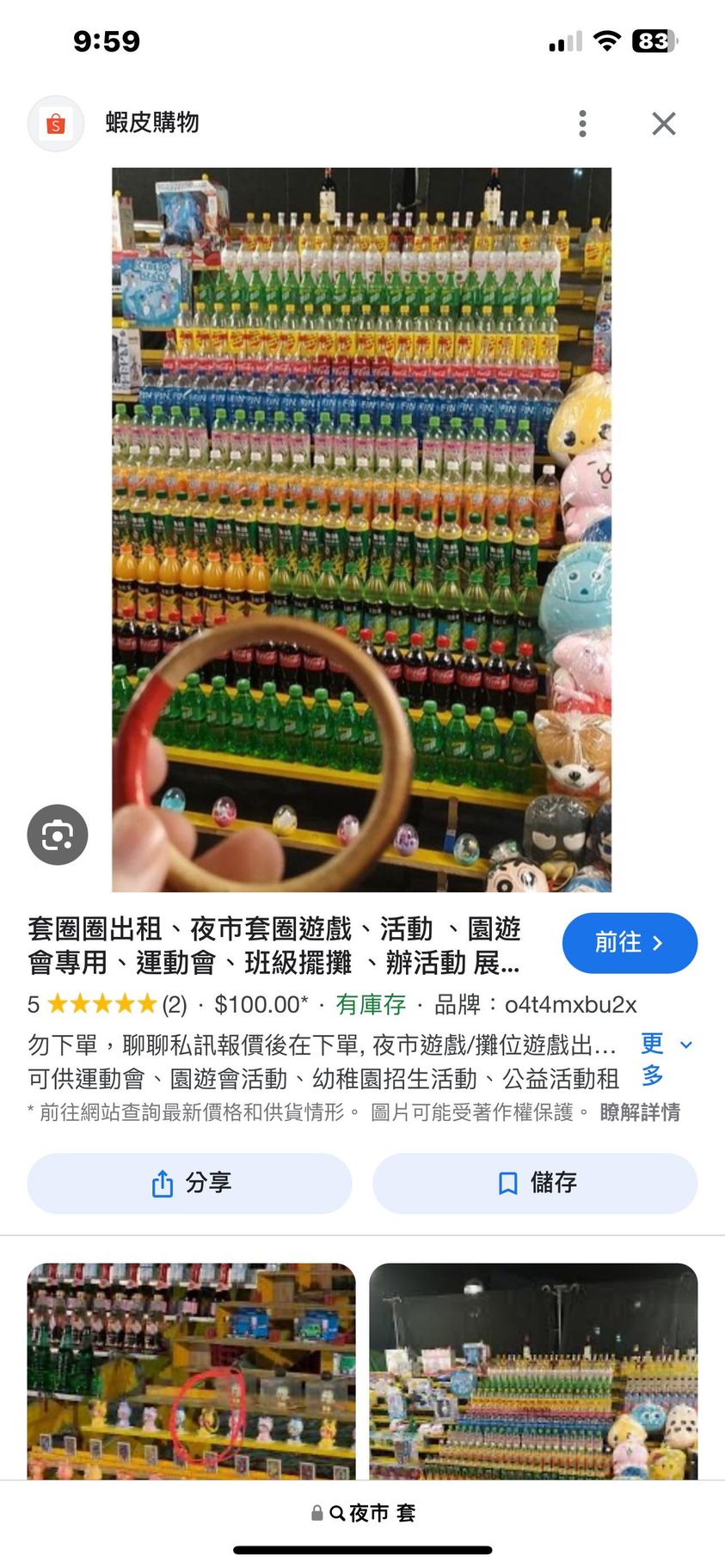This screenshot has width=725, height=1568.
Task: Open the 蝦皮購物 source header
Action: coord(151,123)
